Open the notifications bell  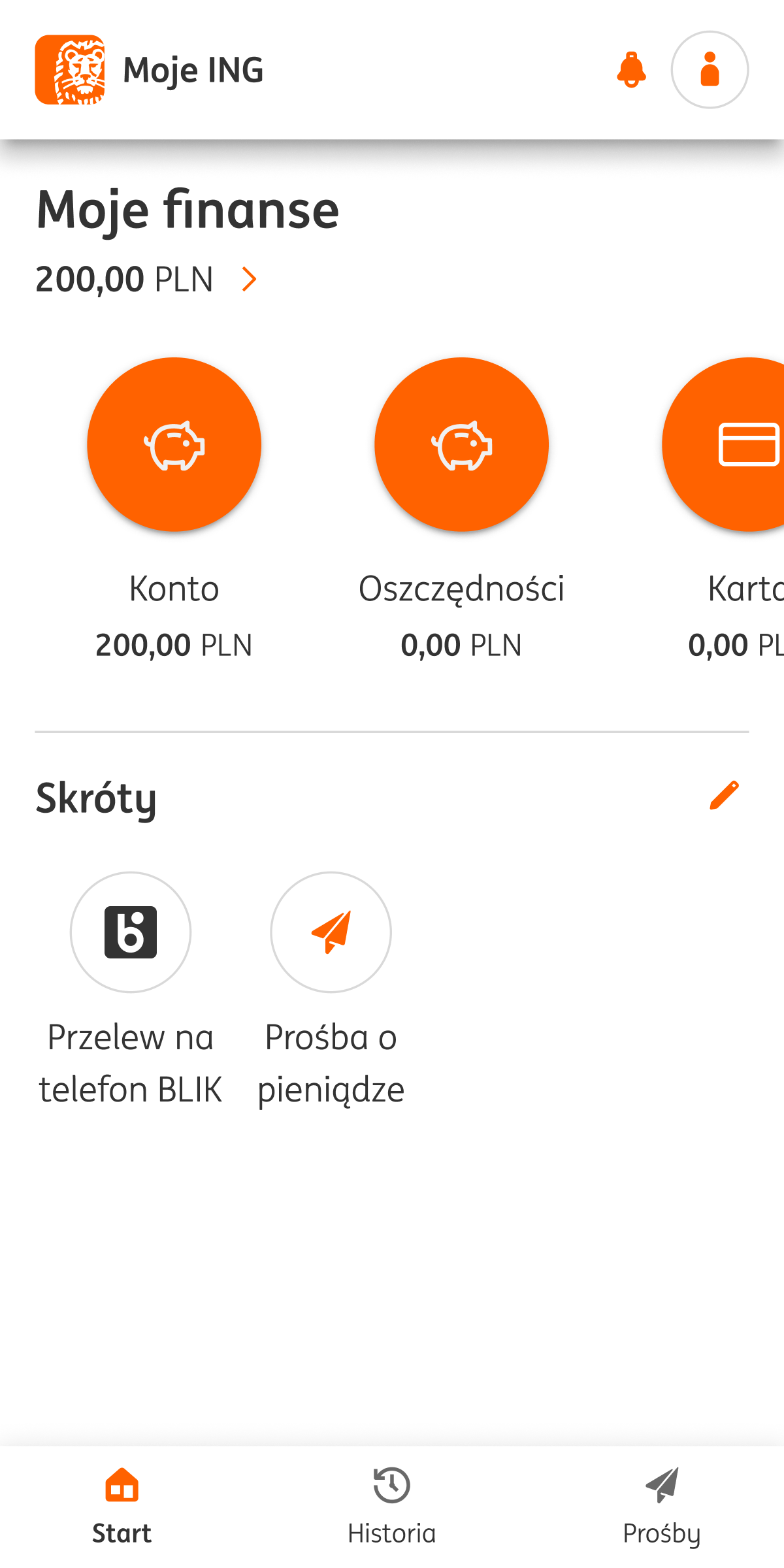[x=631, y=70]
